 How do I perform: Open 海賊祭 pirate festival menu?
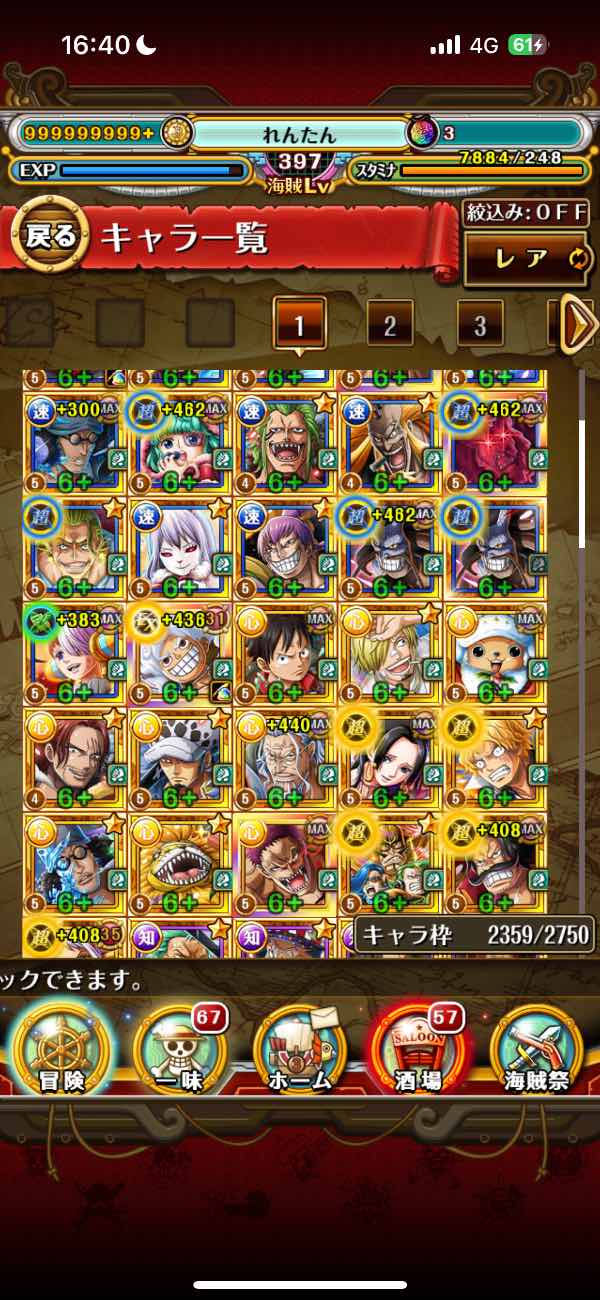pyautogui.click(x=538, y=1049)
